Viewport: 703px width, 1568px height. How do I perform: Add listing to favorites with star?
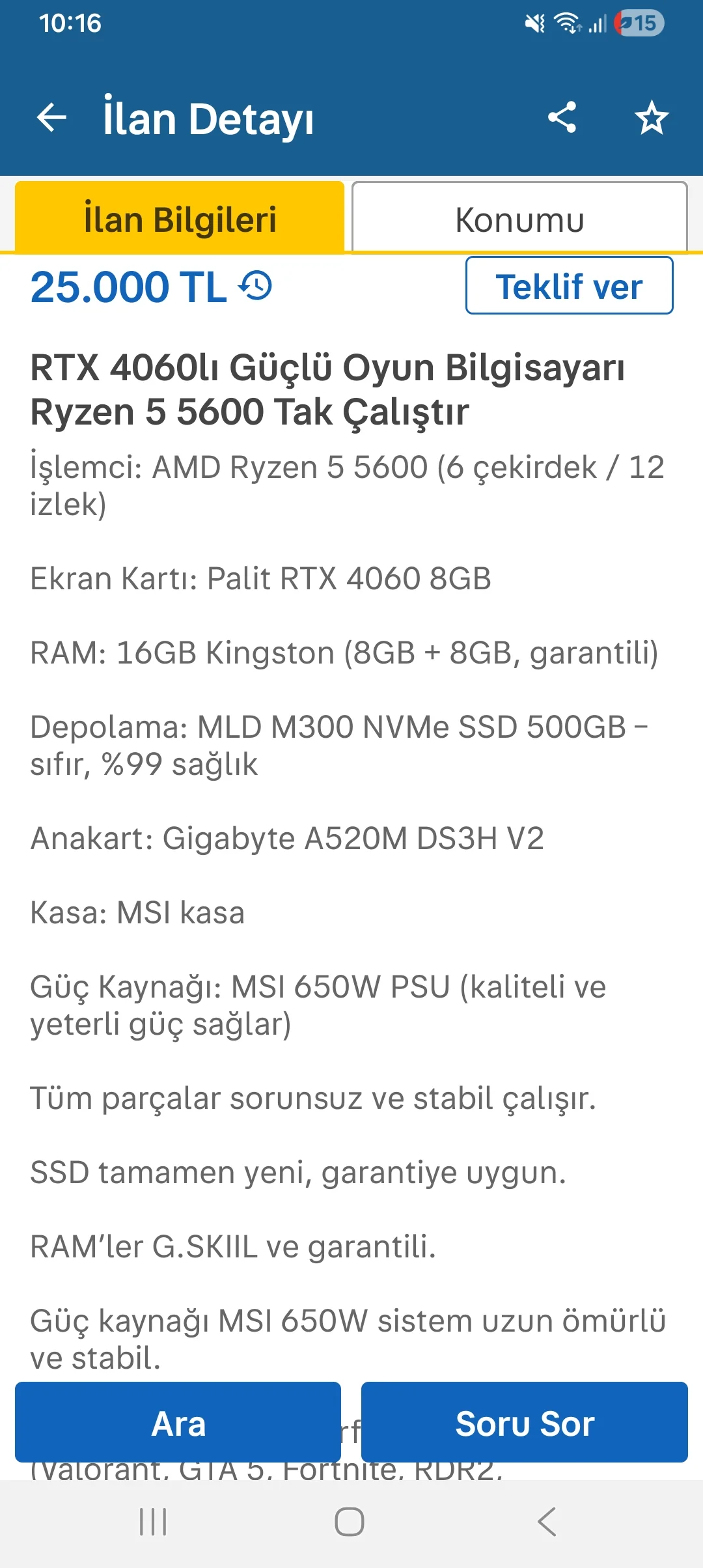tap(651, 118)
